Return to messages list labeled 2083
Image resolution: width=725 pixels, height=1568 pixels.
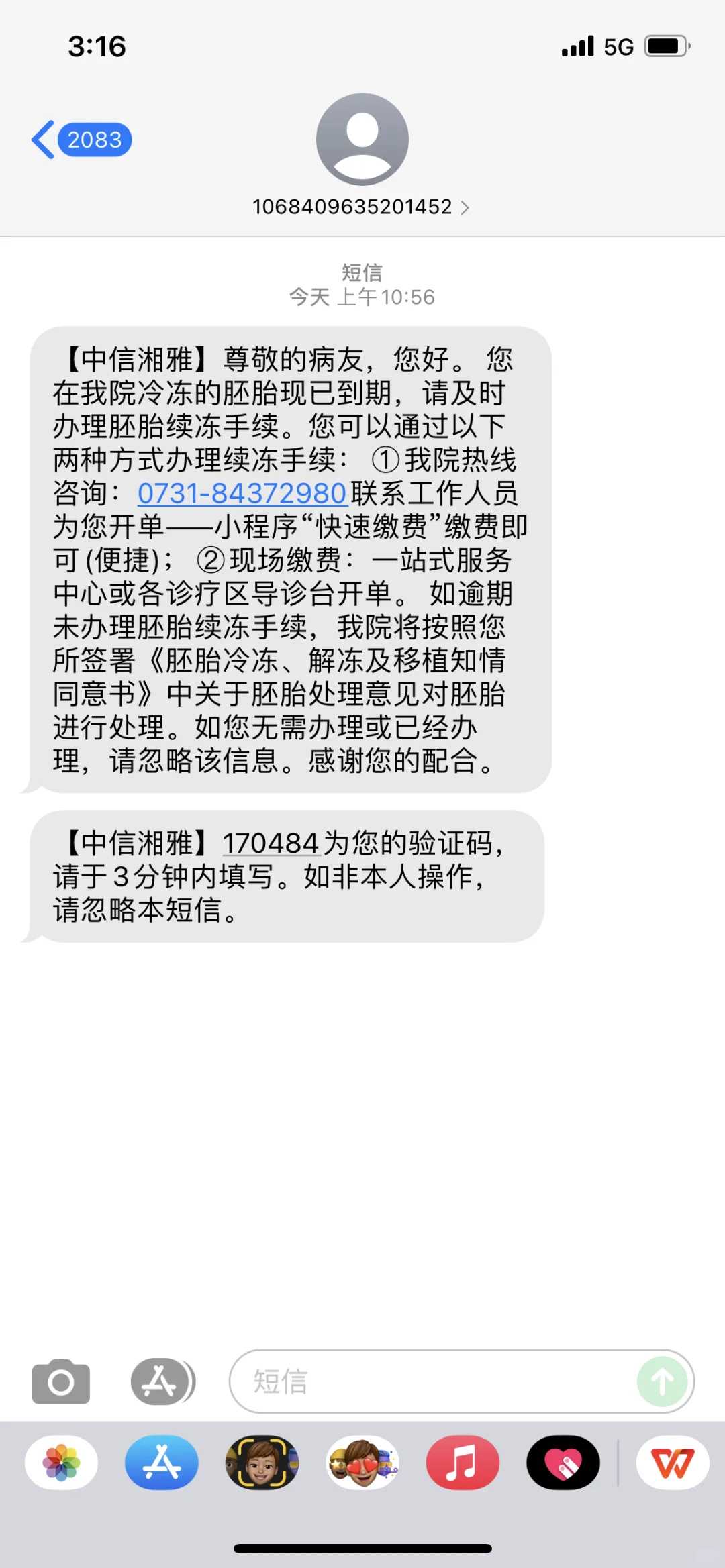95,140
